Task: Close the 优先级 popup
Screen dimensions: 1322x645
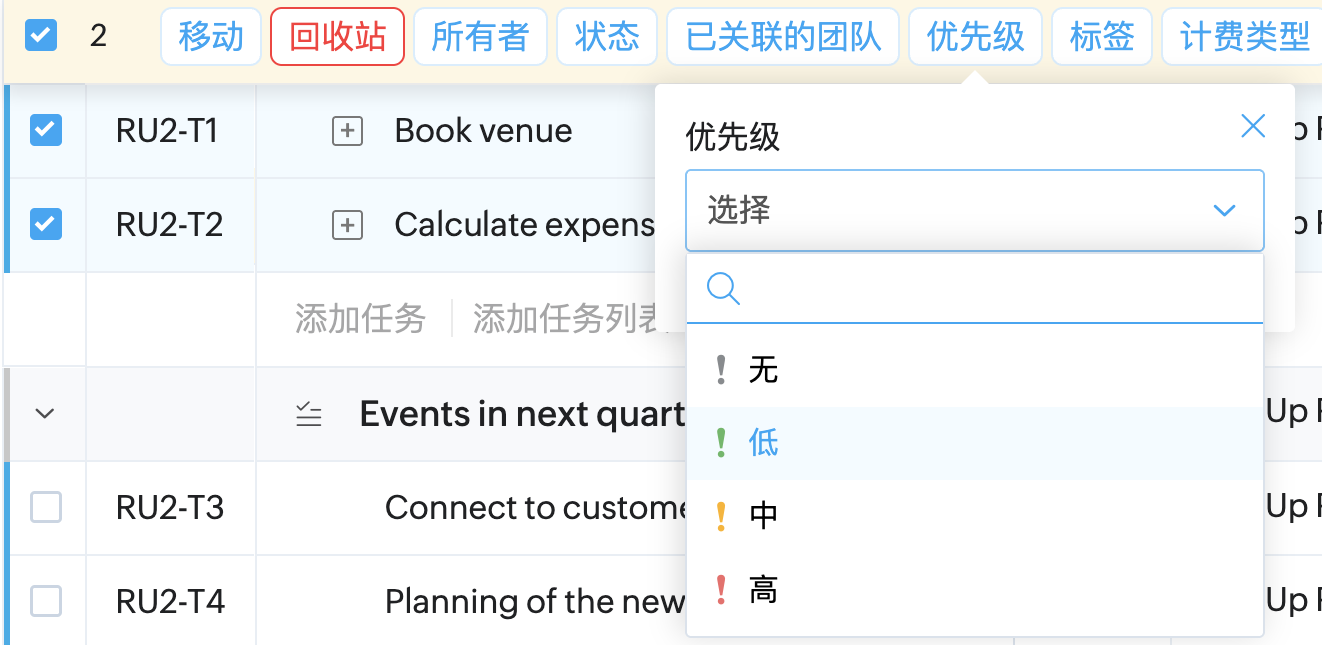Action: [1252, 126]
